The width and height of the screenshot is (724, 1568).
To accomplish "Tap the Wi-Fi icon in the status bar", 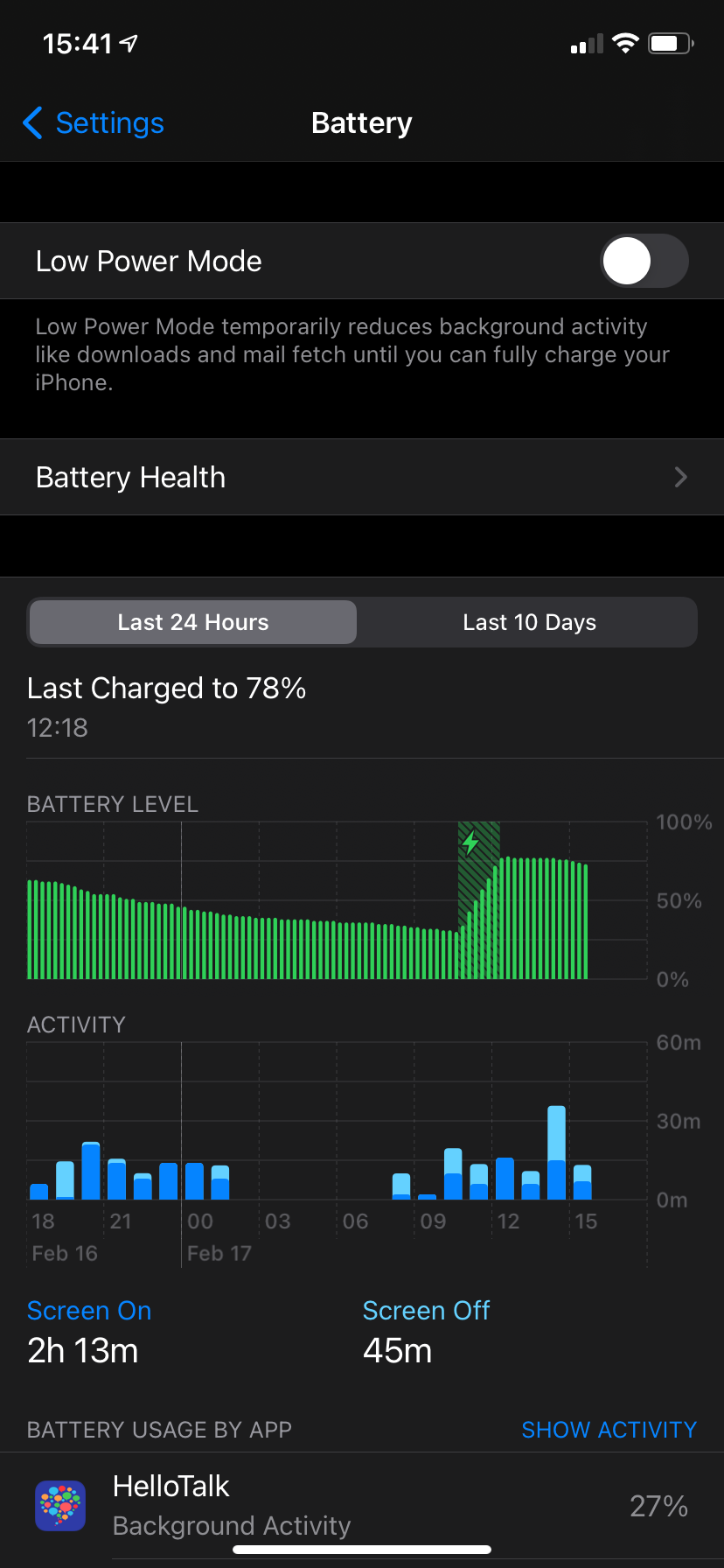I will (627, 42).
